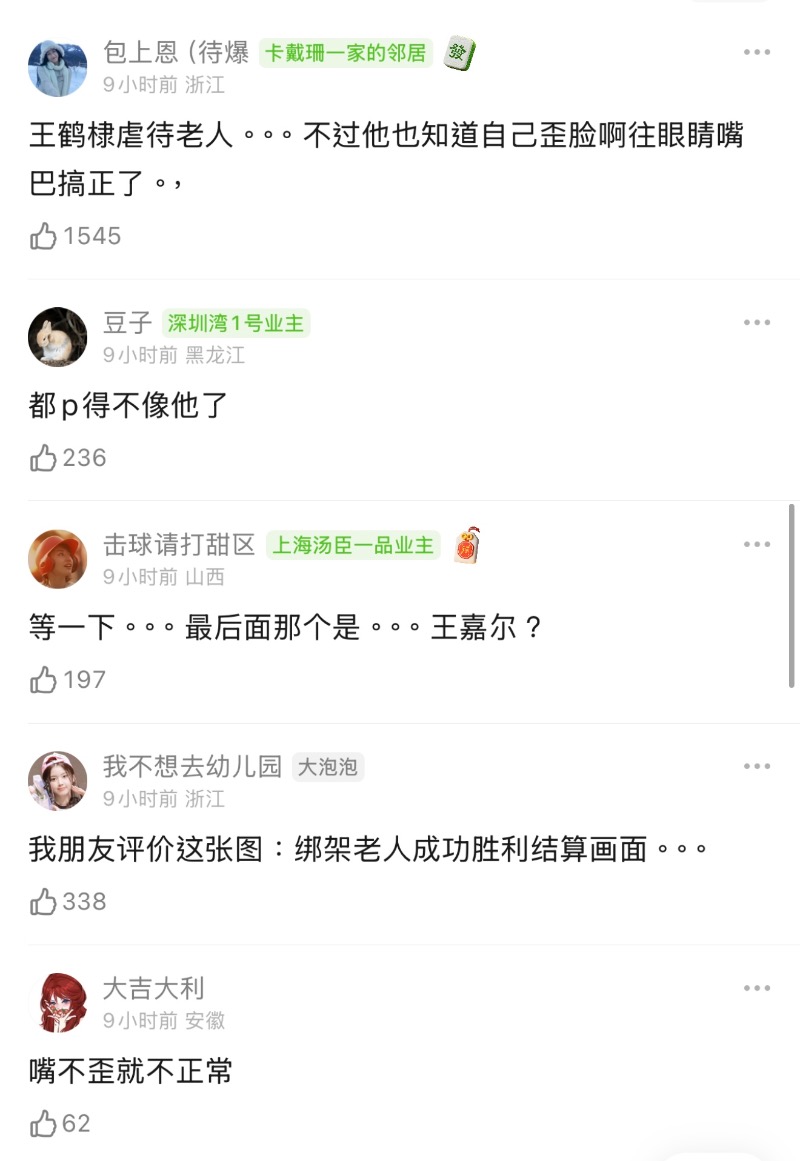Like the comment by 包上恩
The width and height of the screenshot is (800, 1161).
(x=44, y=236)
